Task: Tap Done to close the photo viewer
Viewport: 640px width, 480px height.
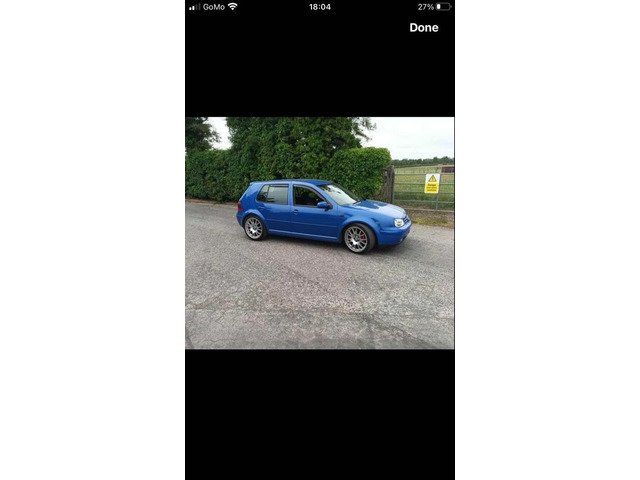Action: coord(424,28)
